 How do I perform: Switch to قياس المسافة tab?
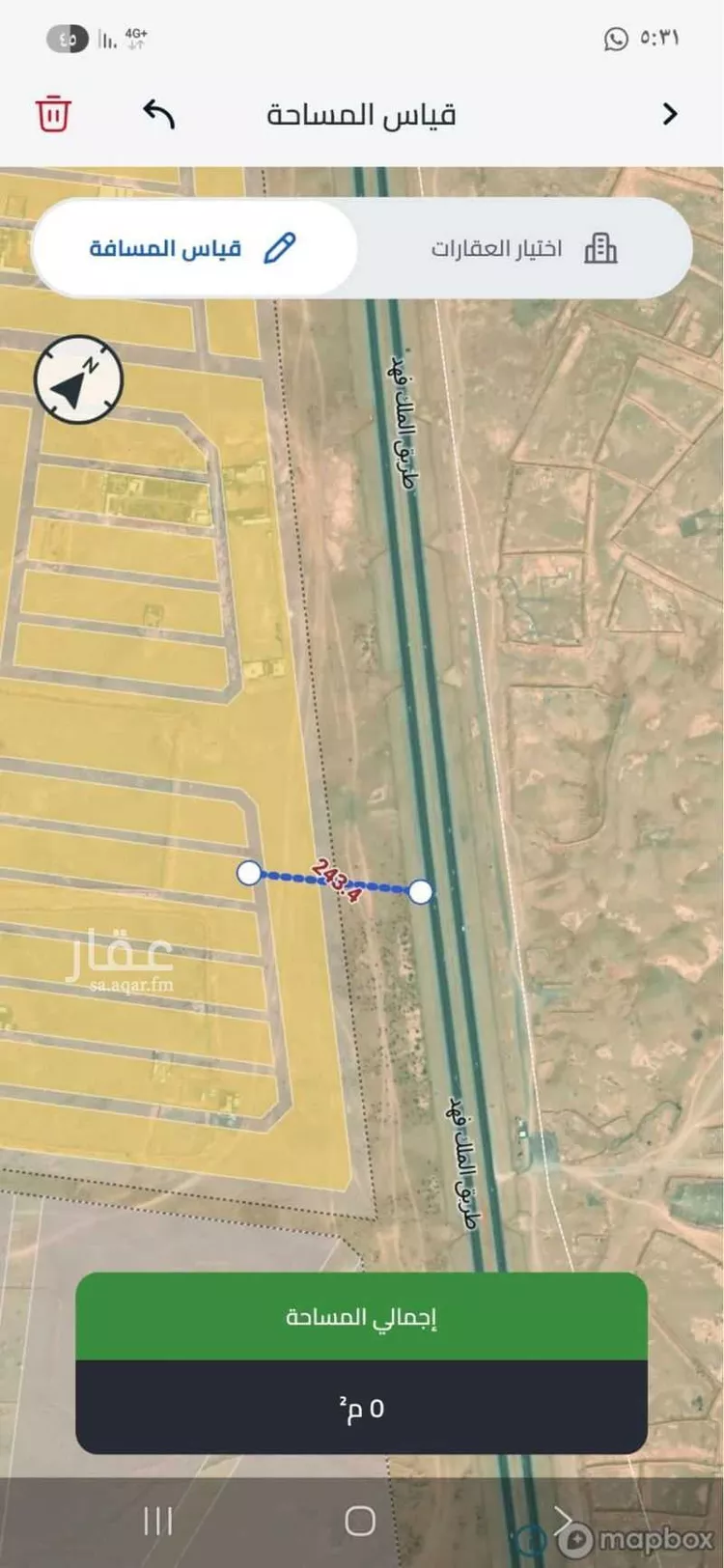[193, 248]
